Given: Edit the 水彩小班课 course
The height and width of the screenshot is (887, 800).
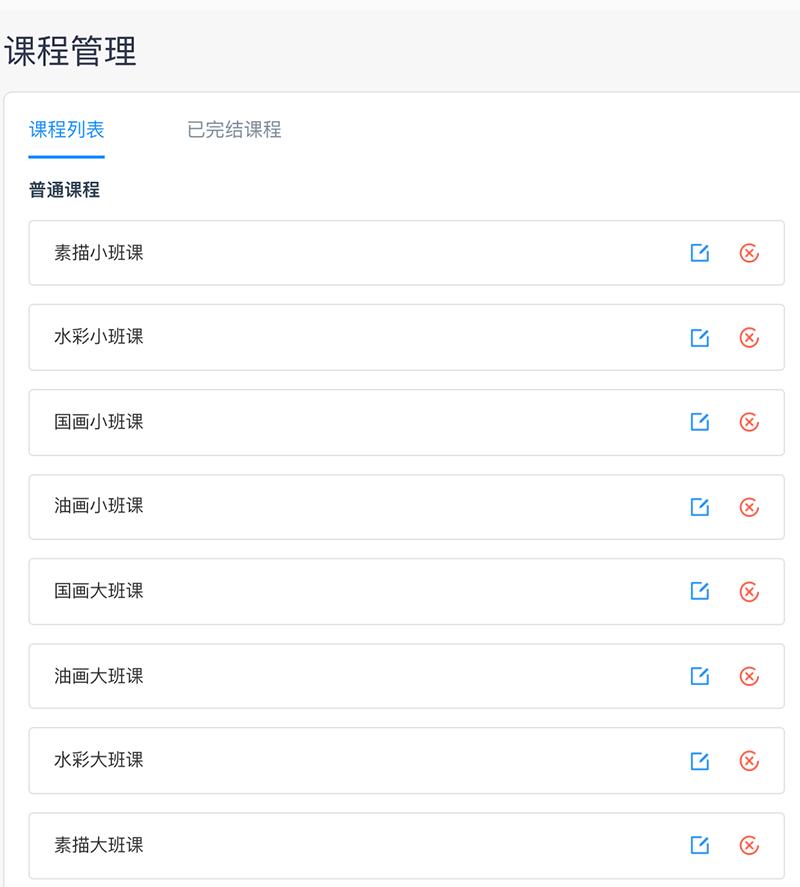Looking at the screenshot, I should tap(699, 338).
